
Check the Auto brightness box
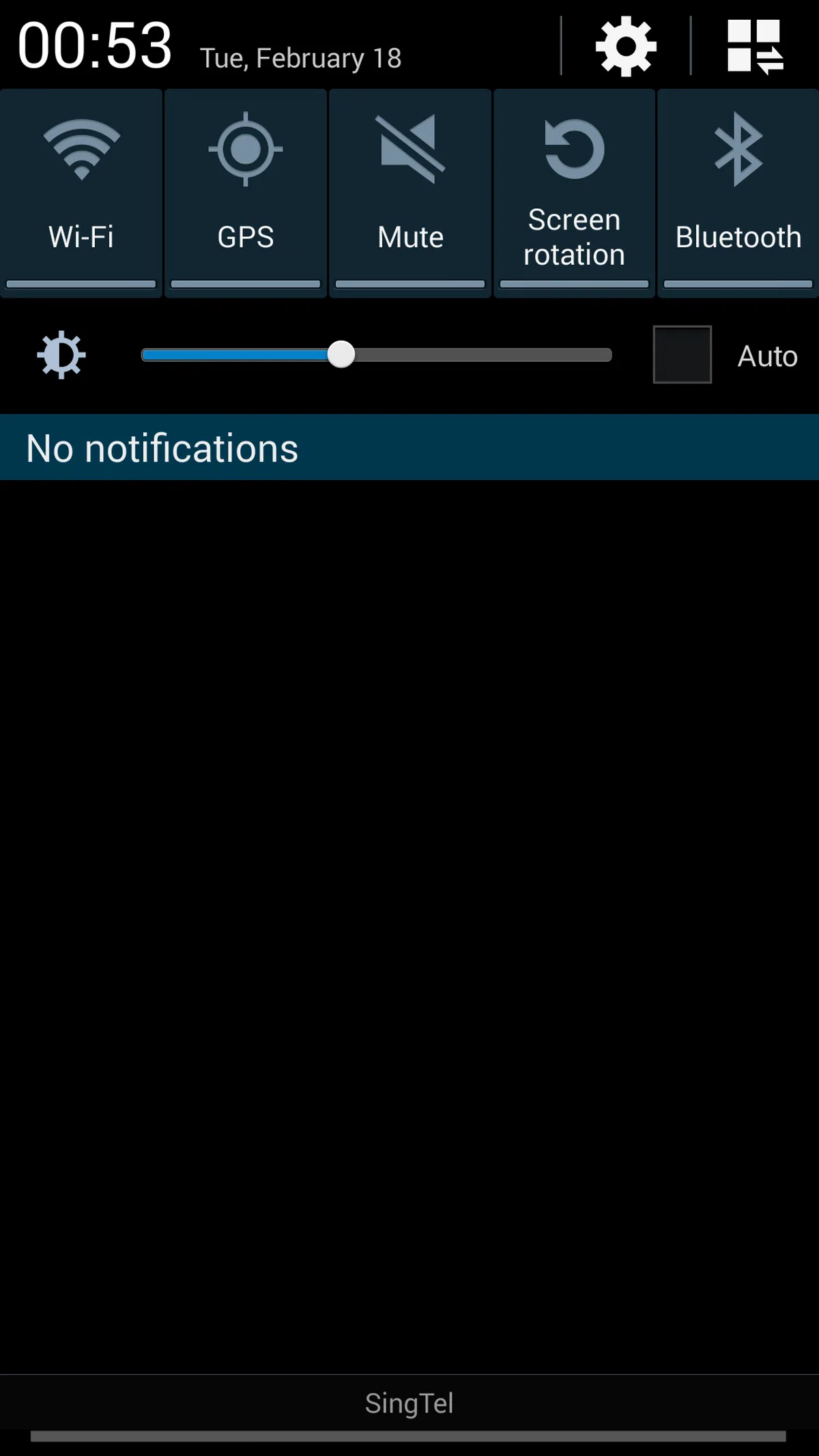(682, 354)
